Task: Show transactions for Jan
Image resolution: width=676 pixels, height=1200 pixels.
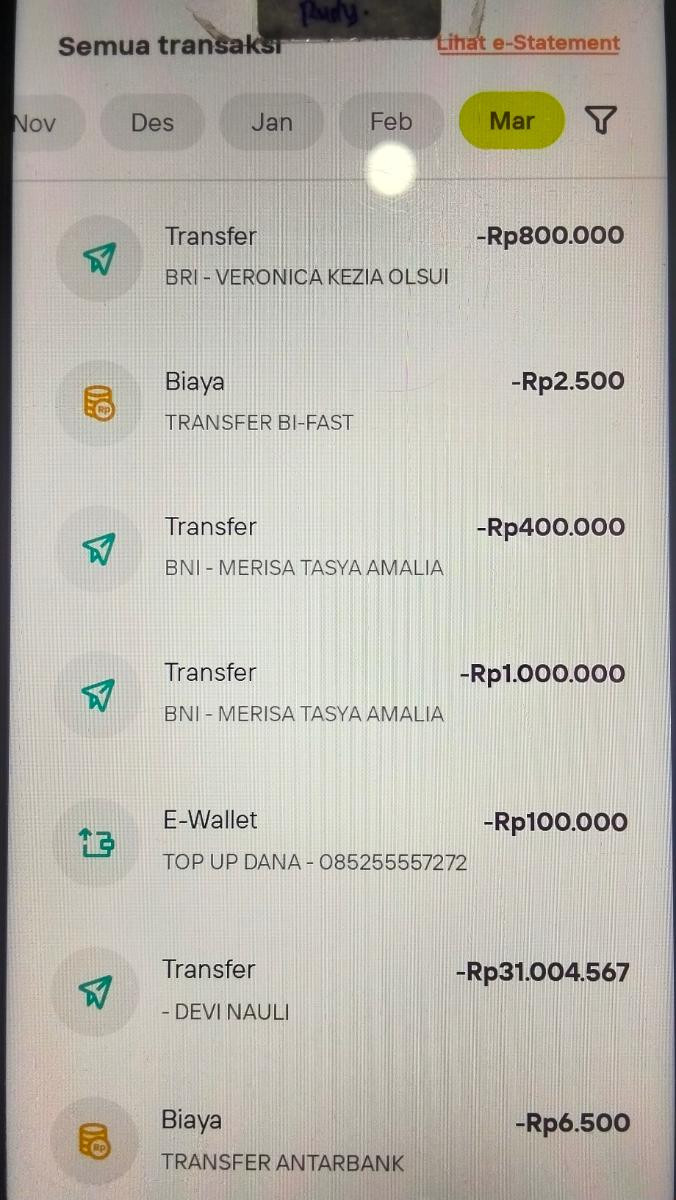Action: click(x=272, y=122)
